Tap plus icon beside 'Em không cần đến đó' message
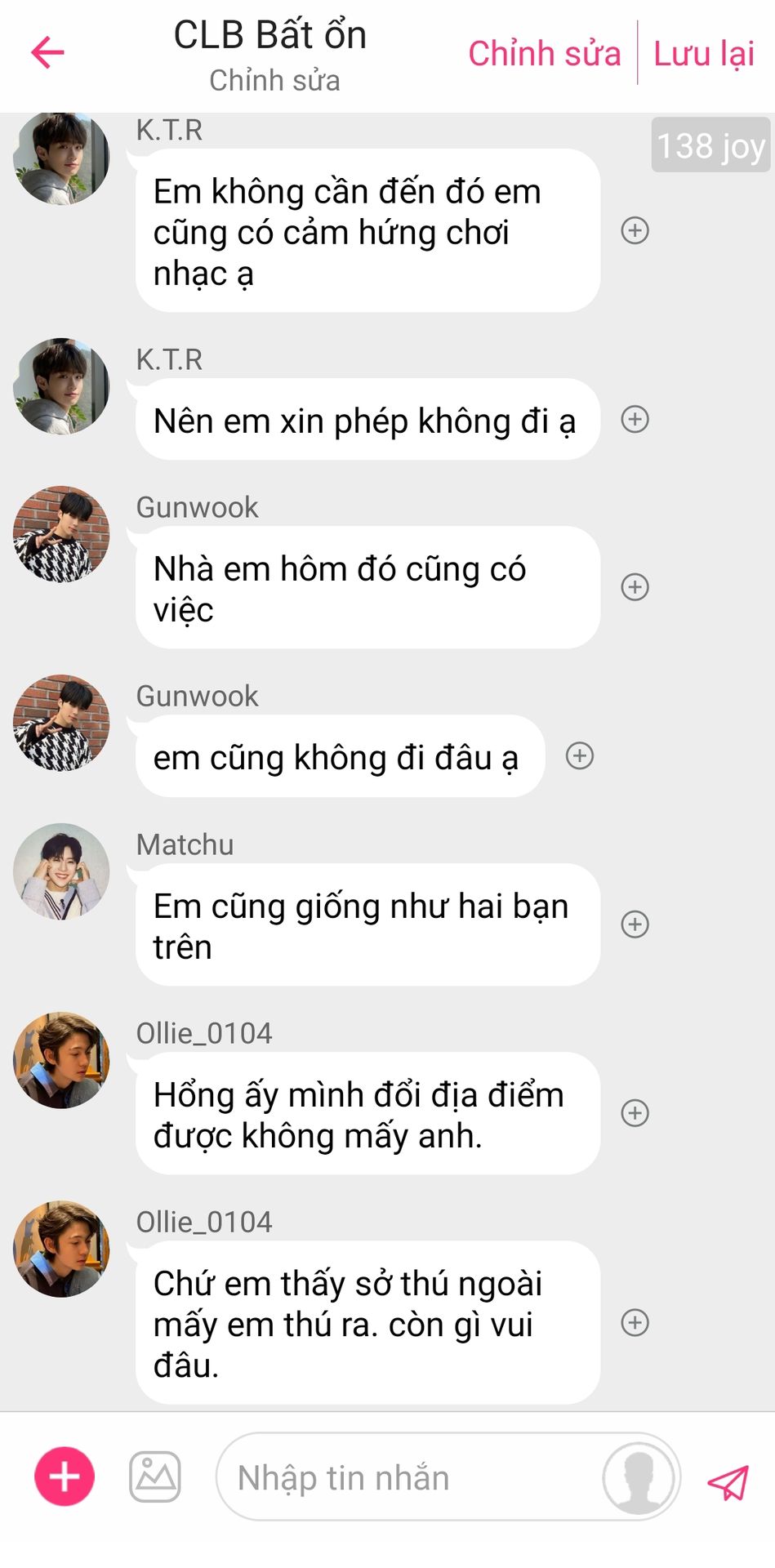 635,230
